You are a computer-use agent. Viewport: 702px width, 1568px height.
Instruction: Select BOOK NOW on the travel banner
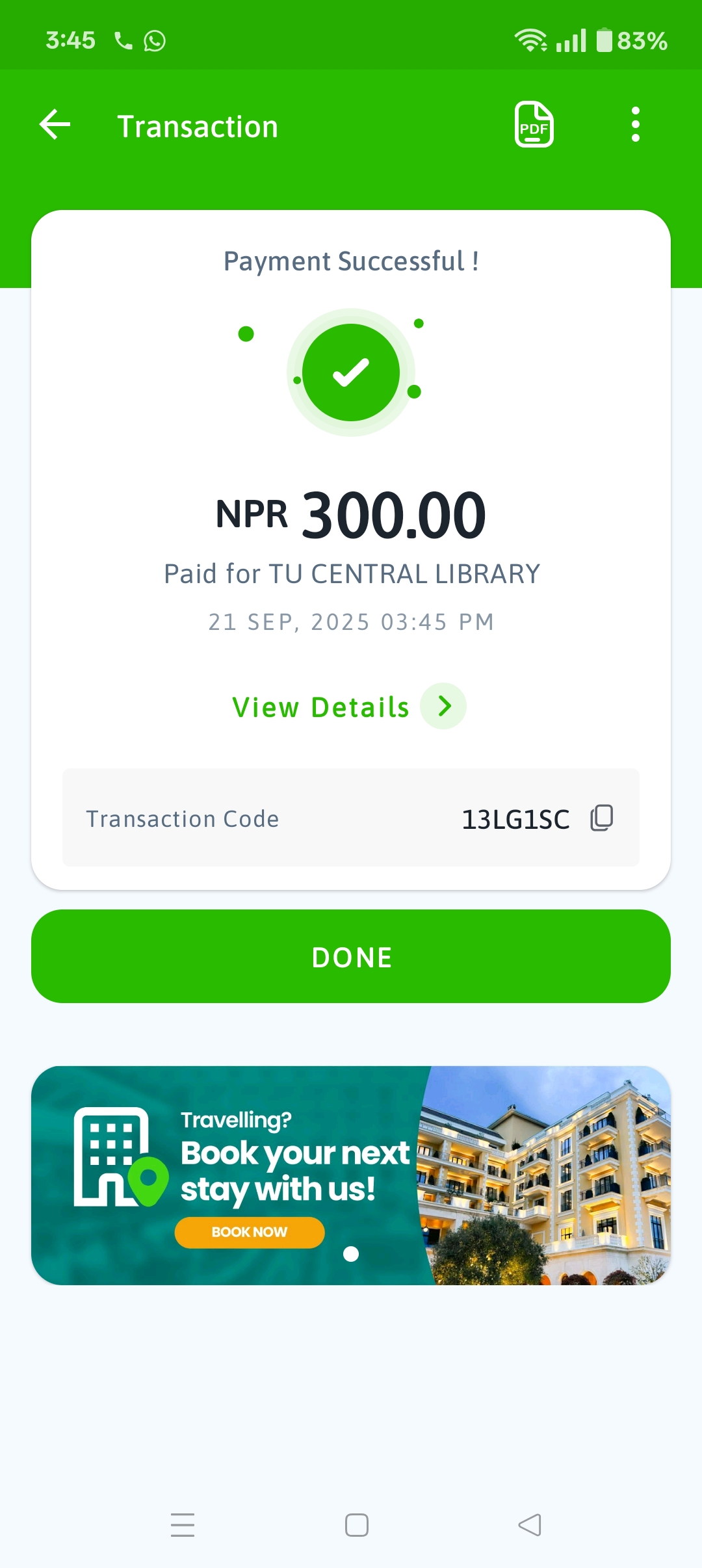pyautogui.click(x=250, y=1232)
